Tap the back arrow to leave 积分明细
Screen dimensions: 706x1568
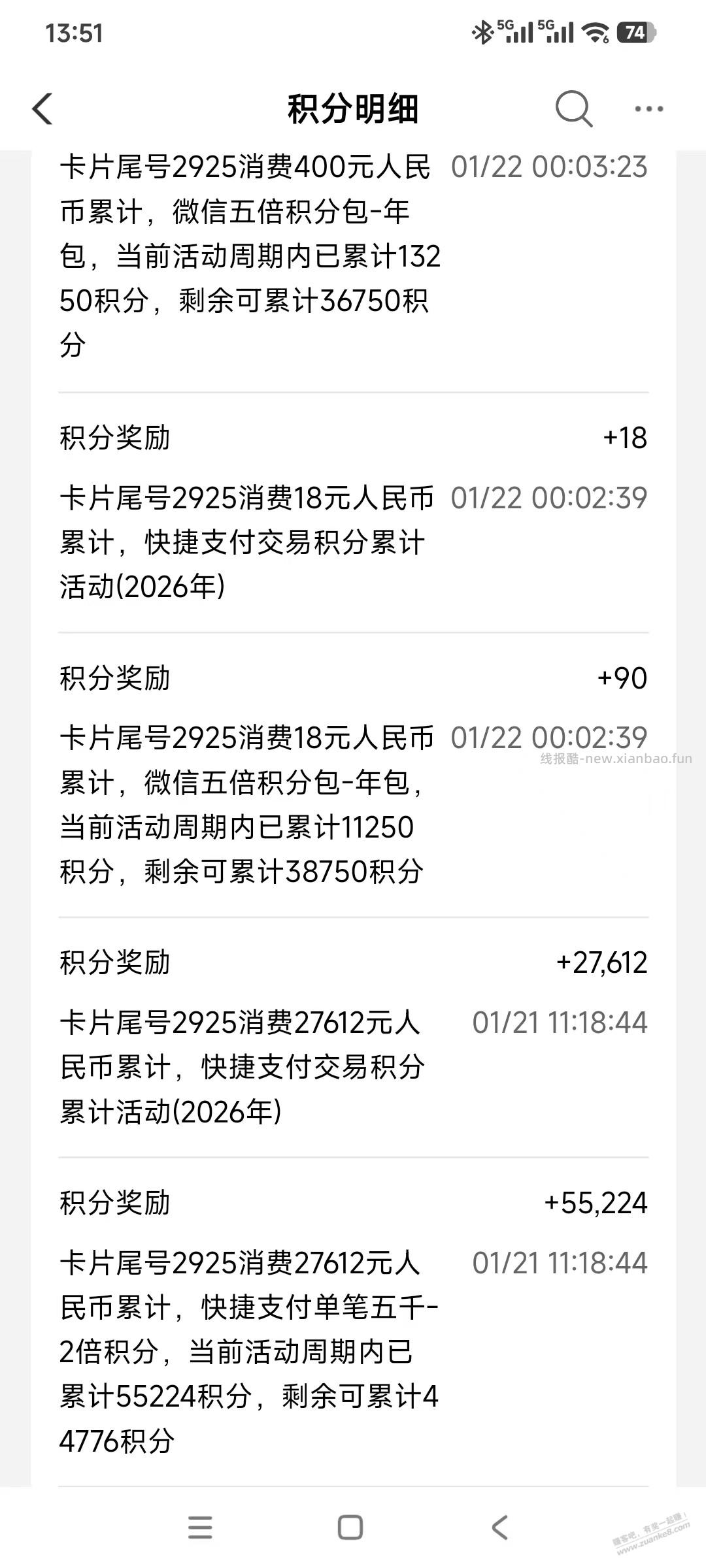(x=42, y=109)
